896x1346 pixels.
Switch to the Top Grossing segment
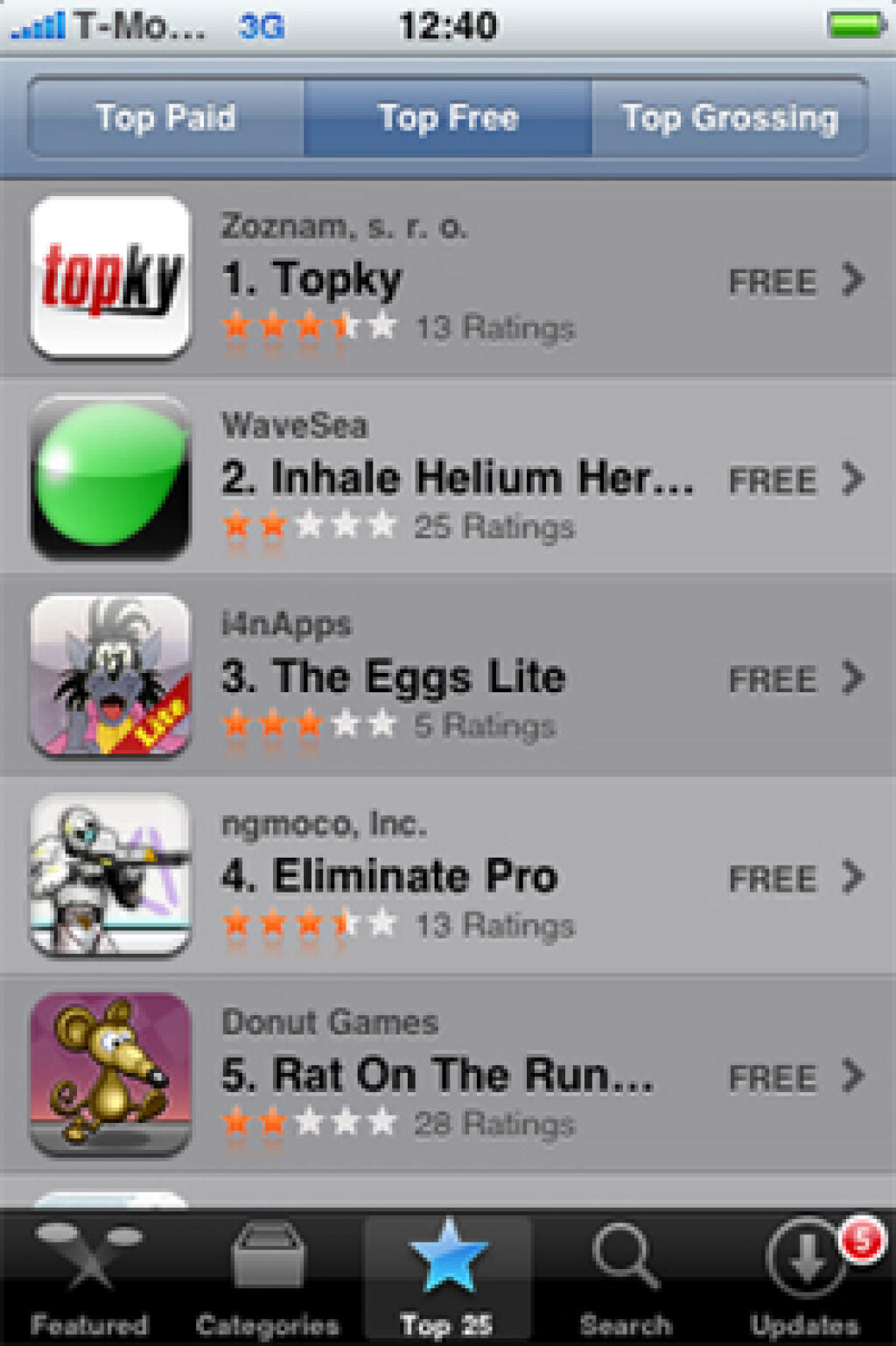point(730,117)
